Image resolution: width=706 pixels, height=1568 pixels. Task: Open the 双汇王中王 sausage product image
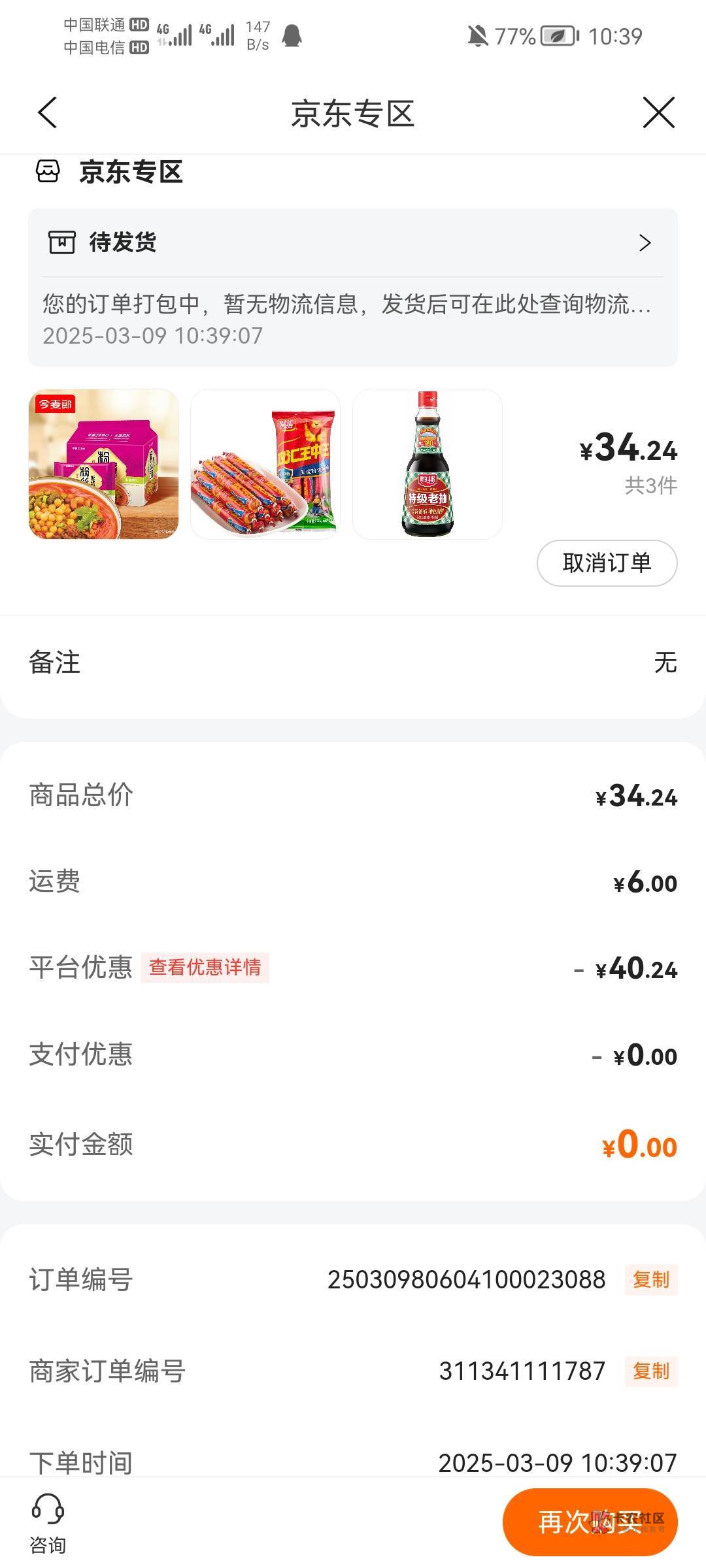(265, 464)
